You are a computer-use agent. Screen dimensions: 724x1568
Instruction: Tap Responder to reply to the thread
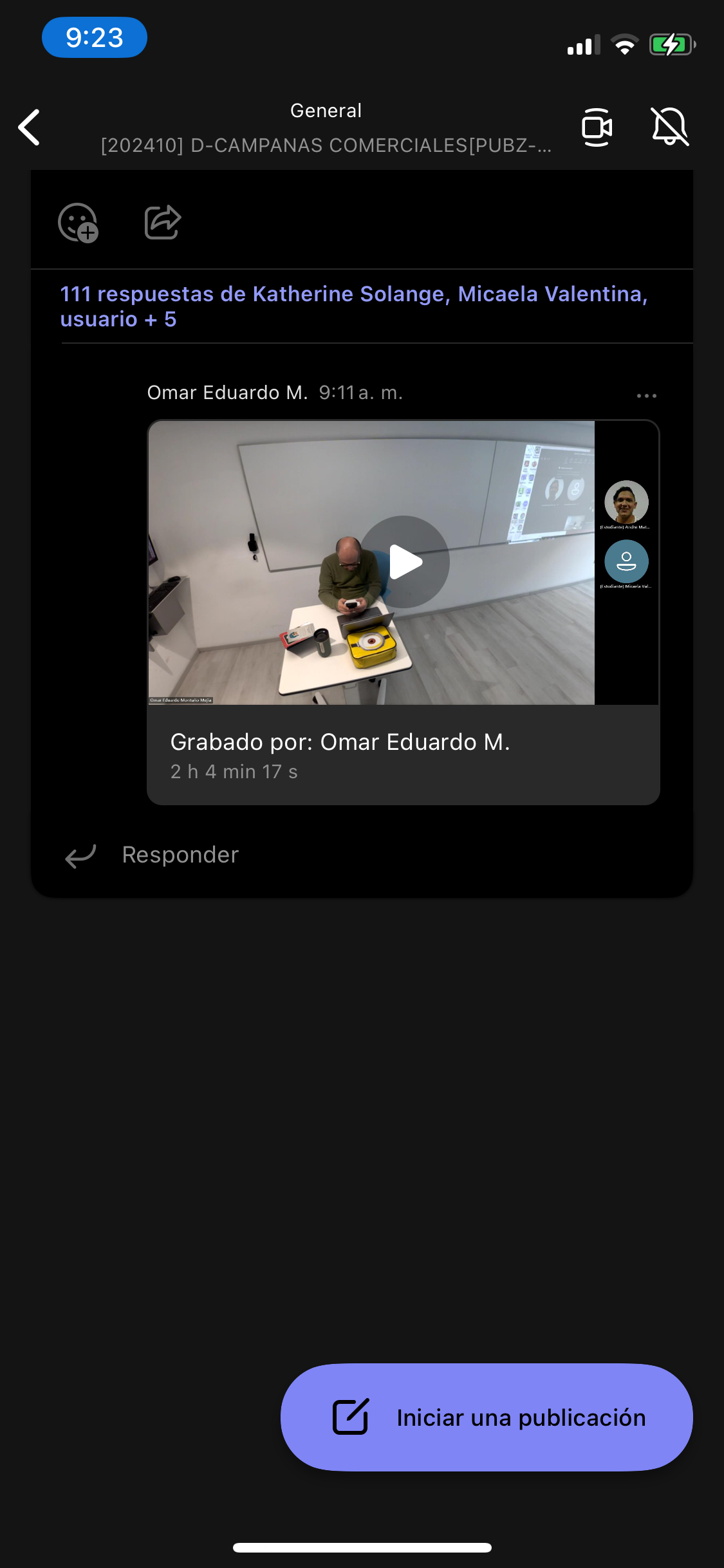[x=180, y=855]
